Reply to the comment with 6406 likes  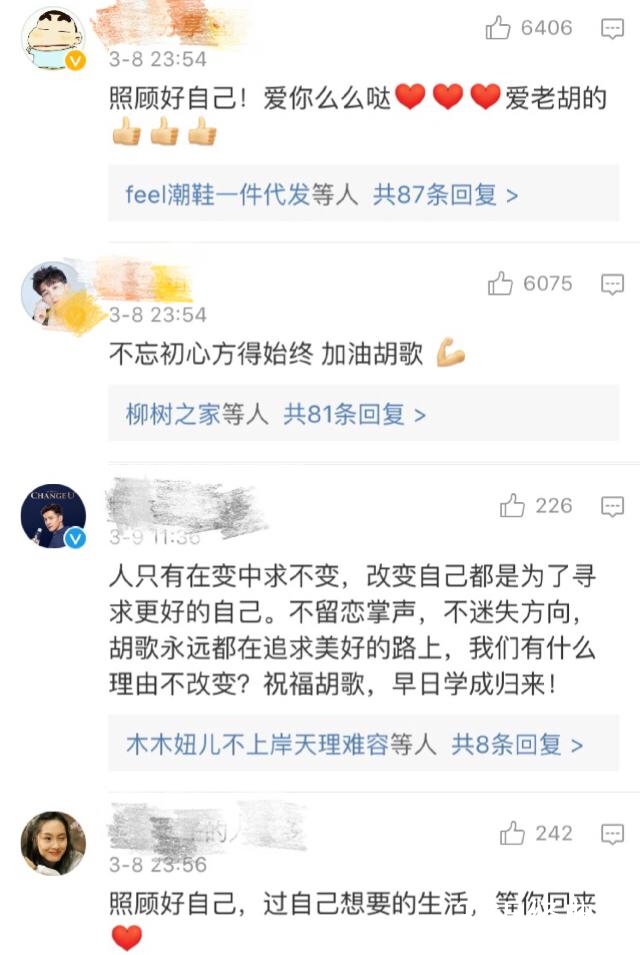point(612,28)
